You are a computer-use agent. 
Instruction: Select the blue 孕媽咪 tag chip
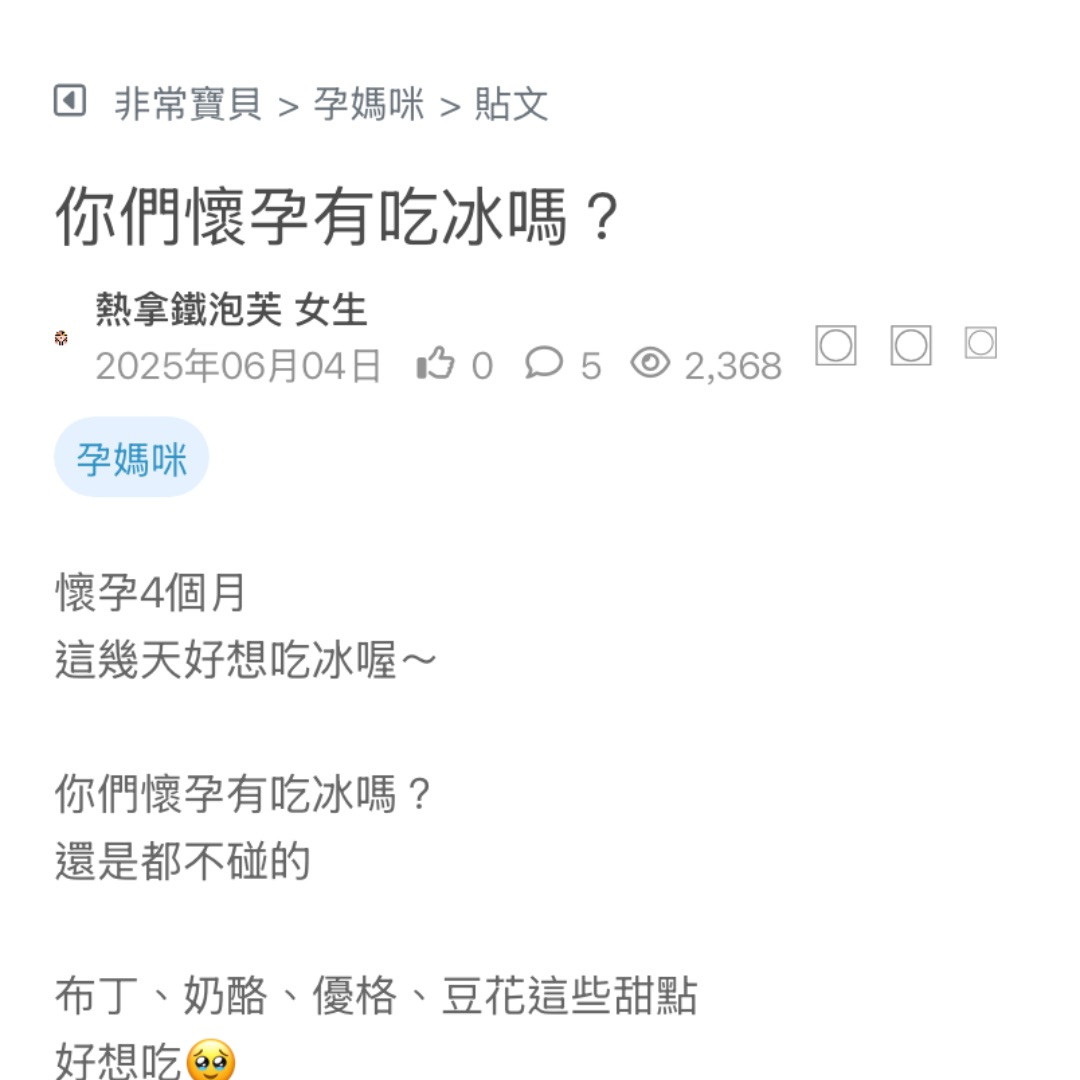pos(131,459)
